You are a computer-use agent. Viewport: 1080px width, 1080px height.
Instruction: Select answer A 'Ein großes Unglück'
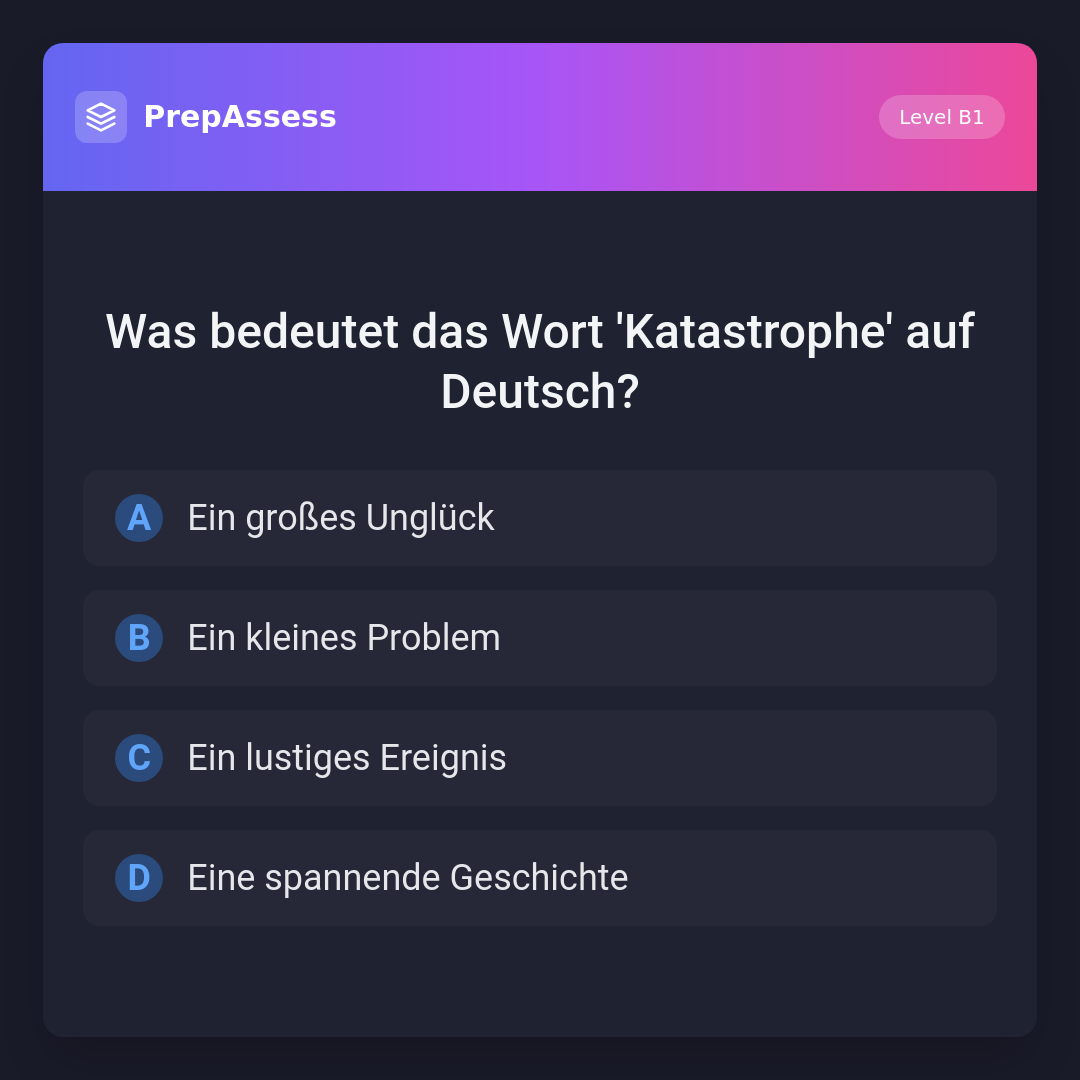click(540, 518)
